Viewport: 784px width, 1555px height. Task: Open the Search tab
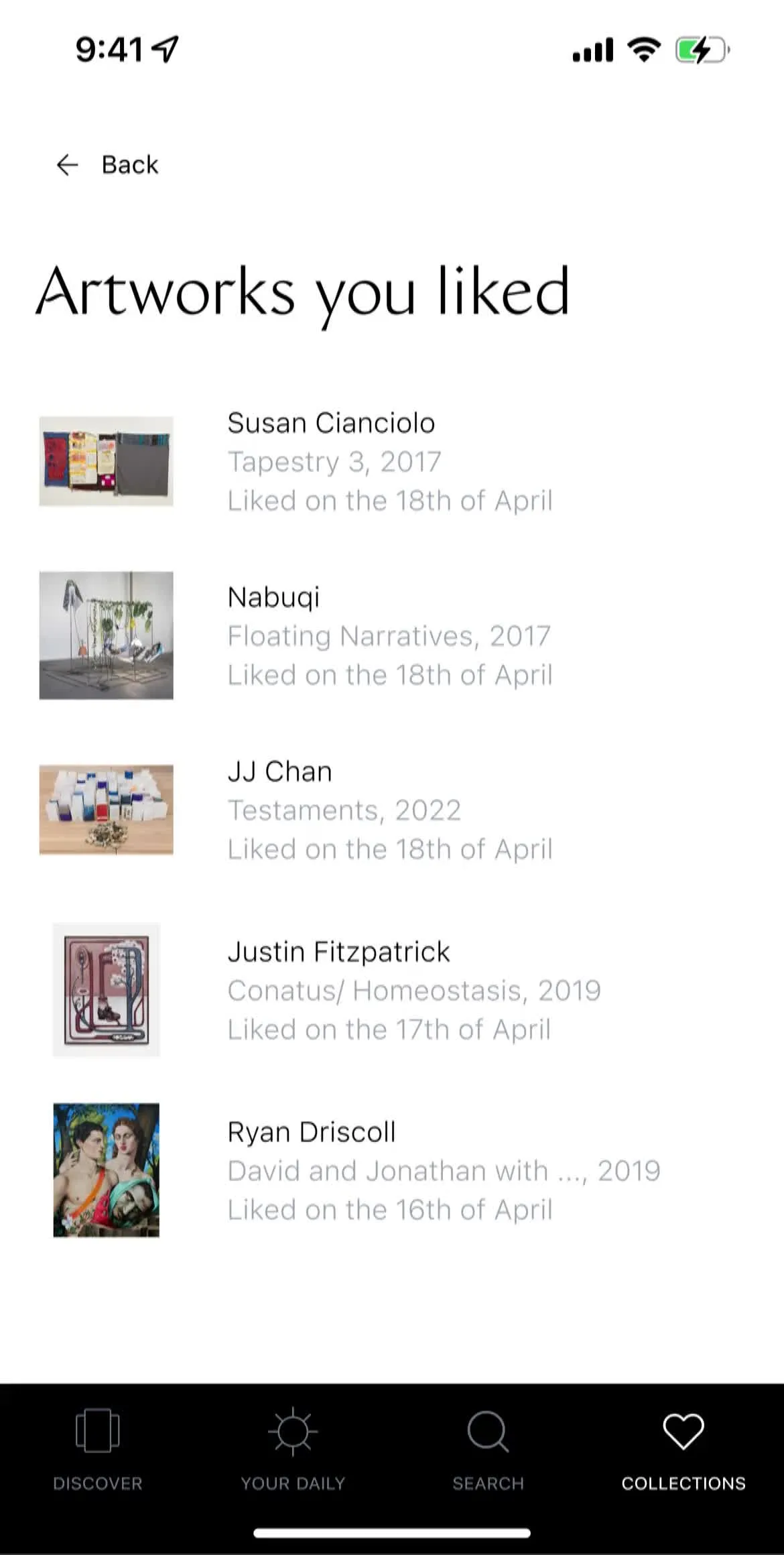pos(488,1449)
